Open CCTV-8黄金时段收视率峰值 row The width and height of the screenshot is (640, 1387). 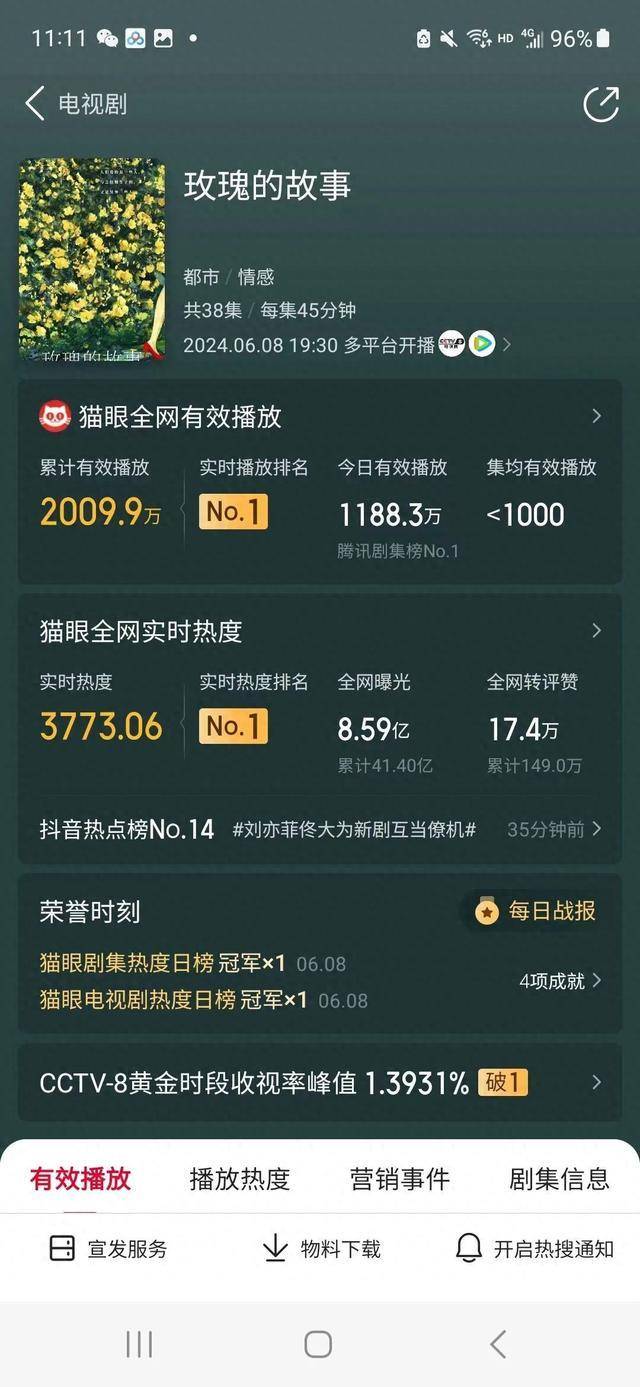[x=320, y=1083]
